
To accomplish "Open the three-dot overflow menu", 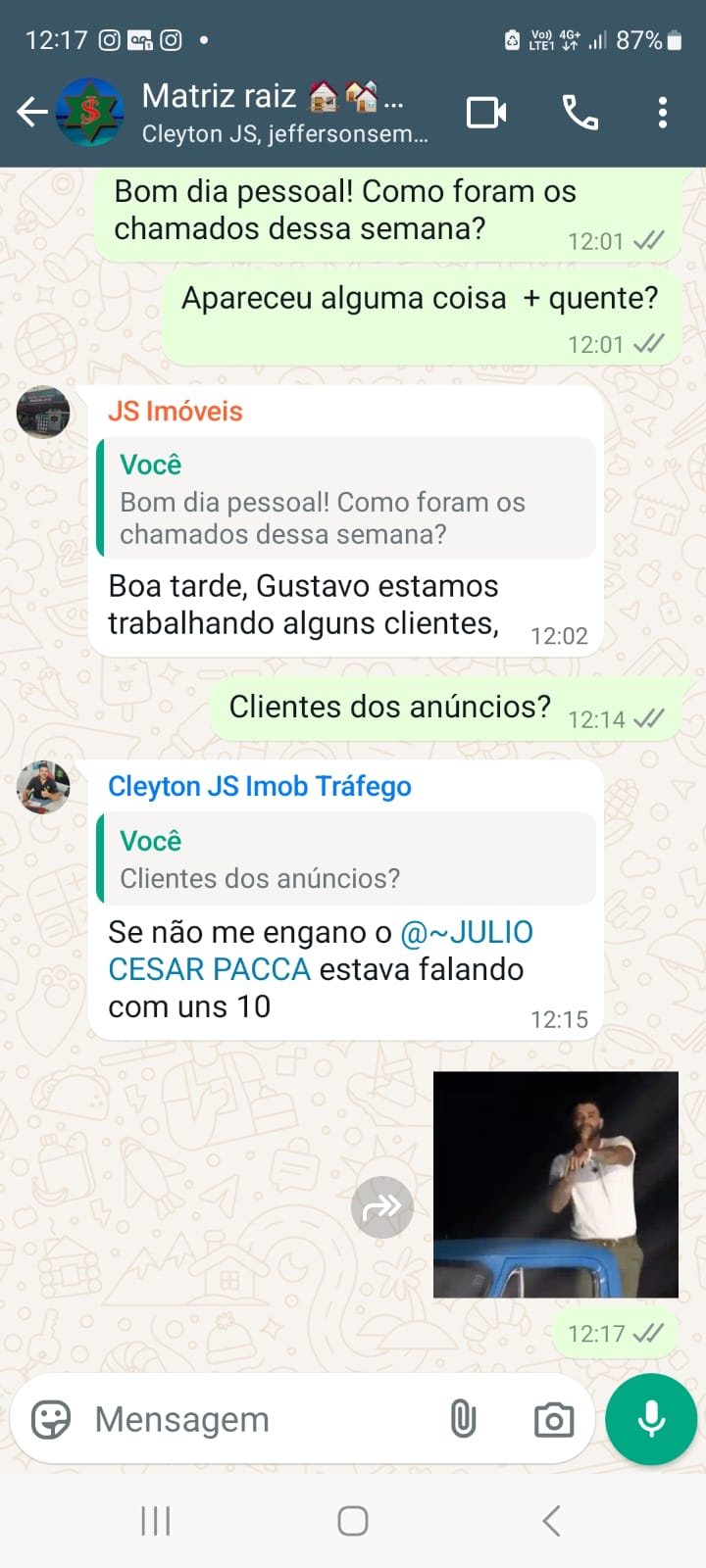I will [x=662, y=112].
